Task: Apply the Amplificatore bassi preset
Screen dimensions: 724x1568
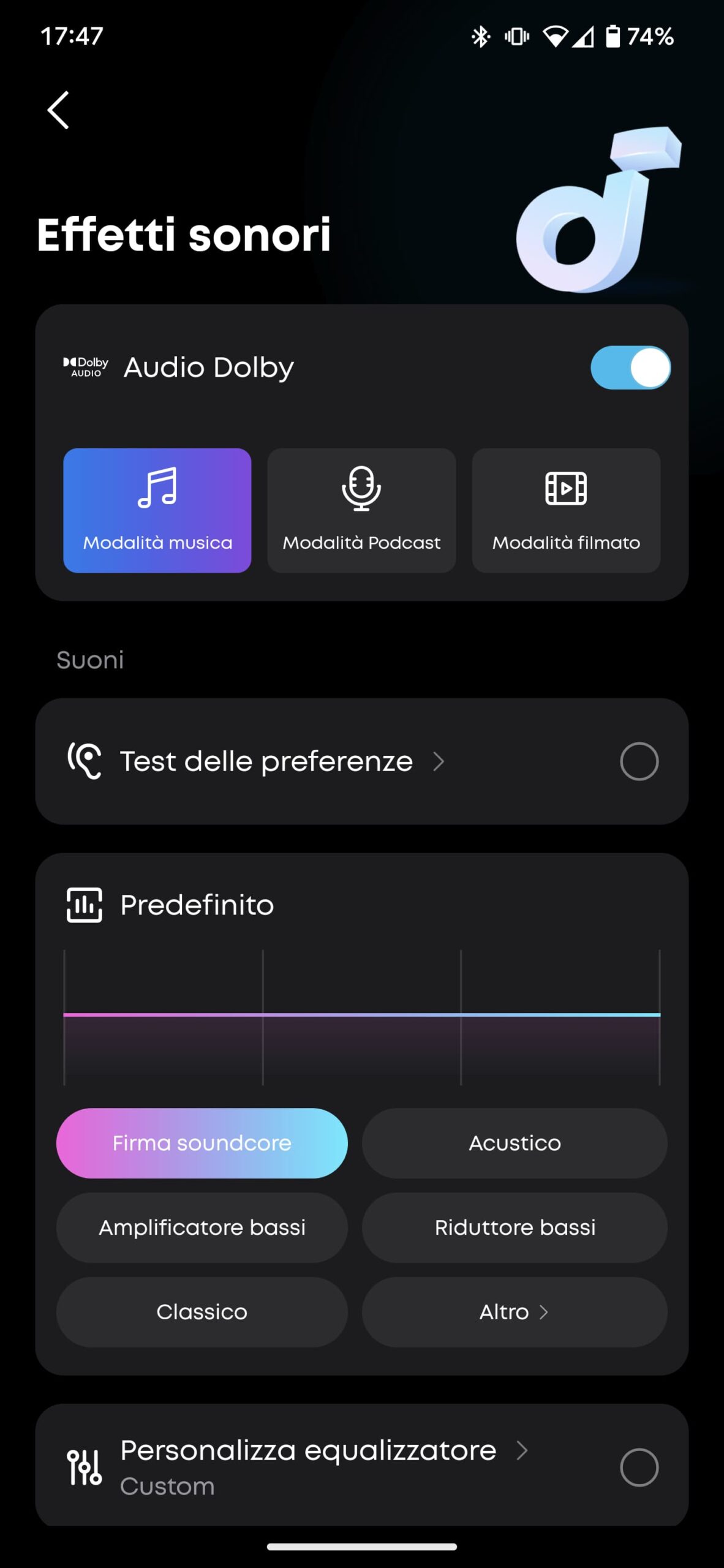Action: click(202, 1227)
